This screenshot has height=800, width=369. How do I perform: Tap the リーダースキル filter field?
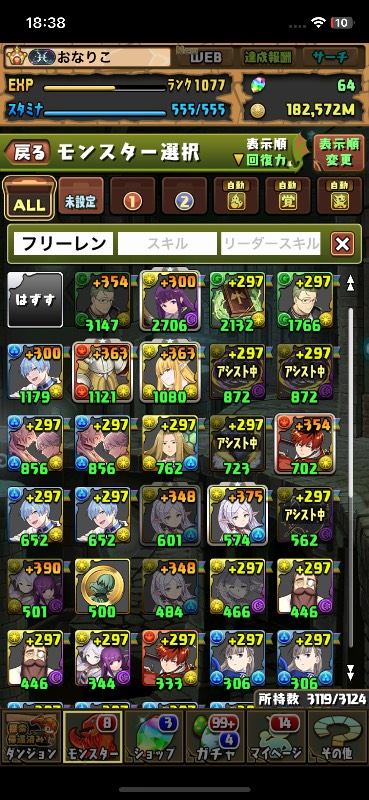click(270, 243)
